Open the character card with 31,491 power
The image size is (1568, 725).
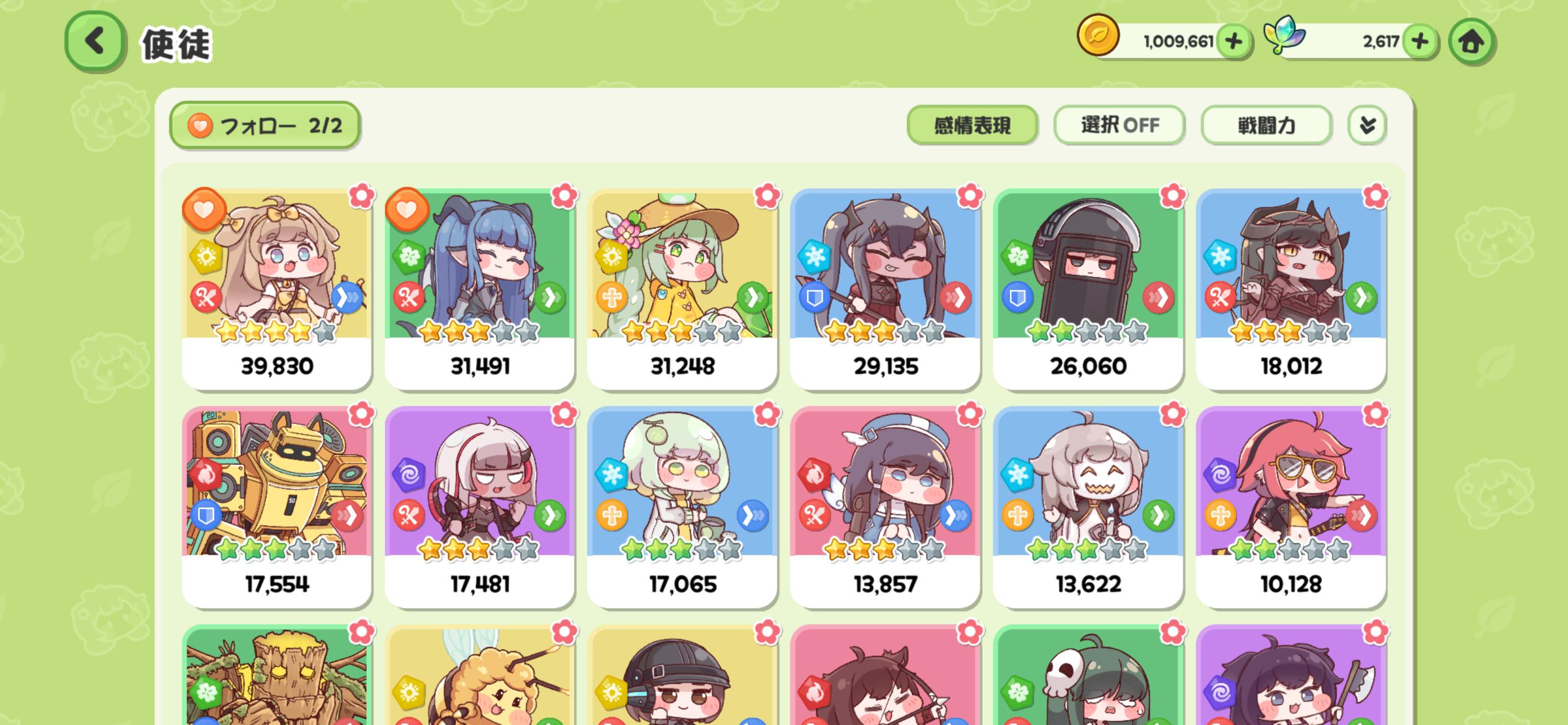point(480,289)
